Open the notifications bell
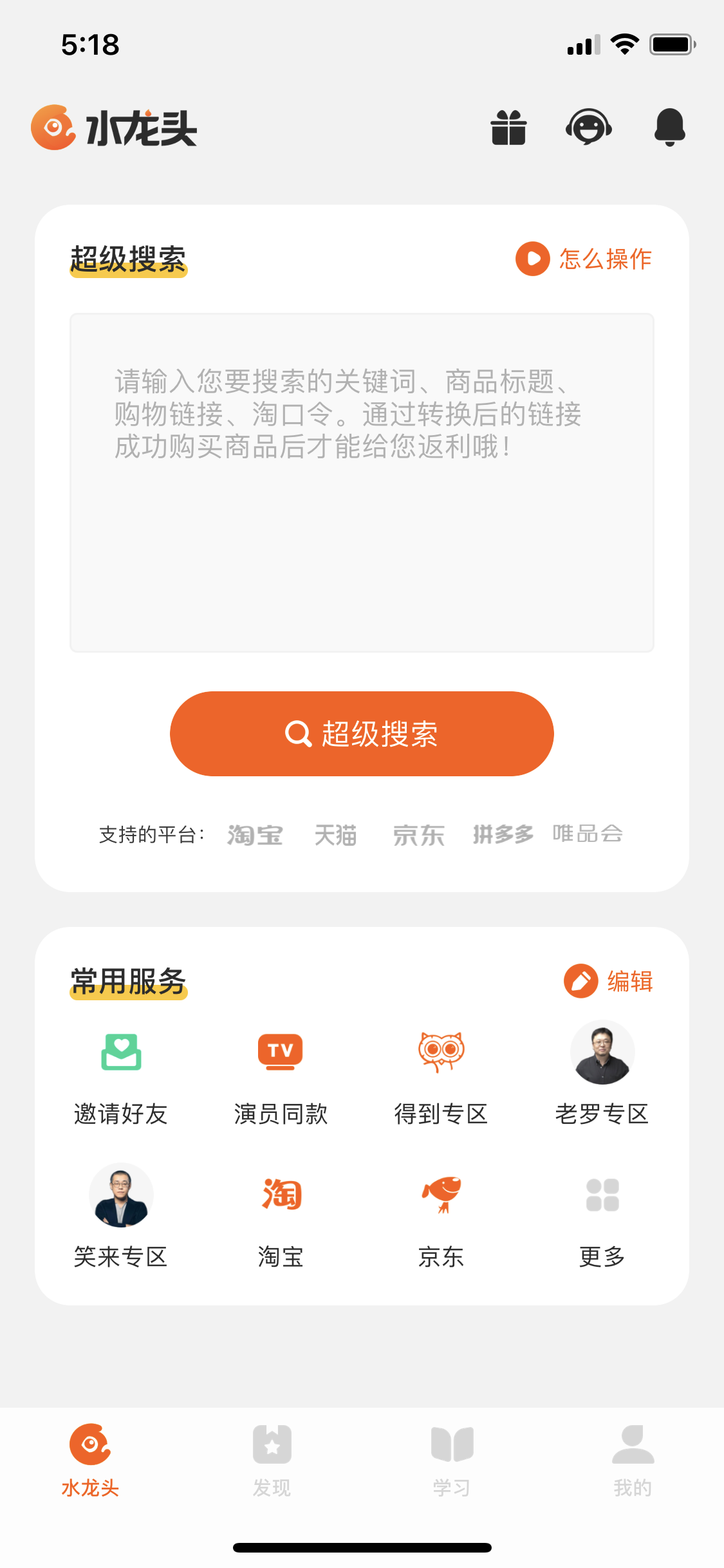The height and width of the screenshot is (1568, 724). tap(669, 127)
